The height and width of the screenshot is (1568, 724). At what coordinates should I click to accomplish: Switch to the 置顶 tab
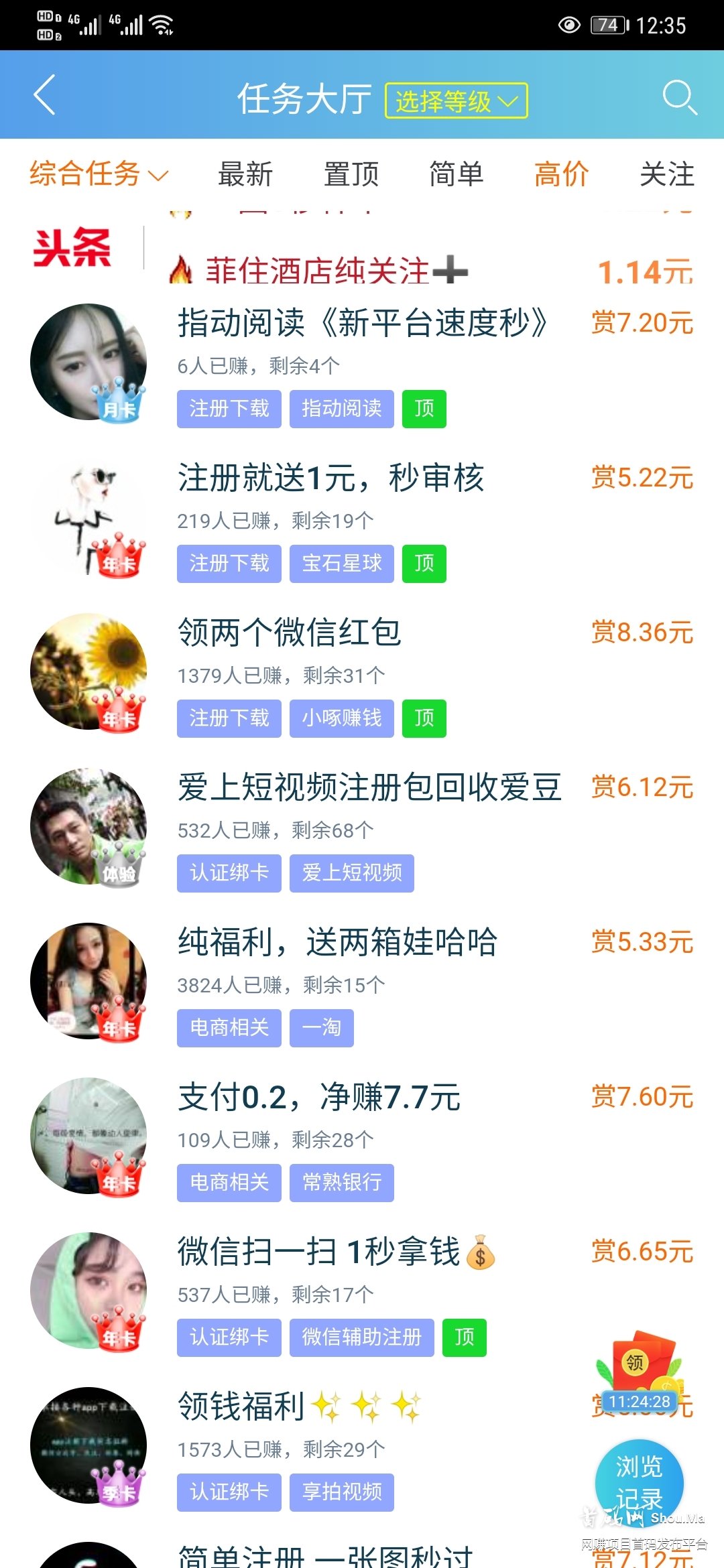(351, 174)
